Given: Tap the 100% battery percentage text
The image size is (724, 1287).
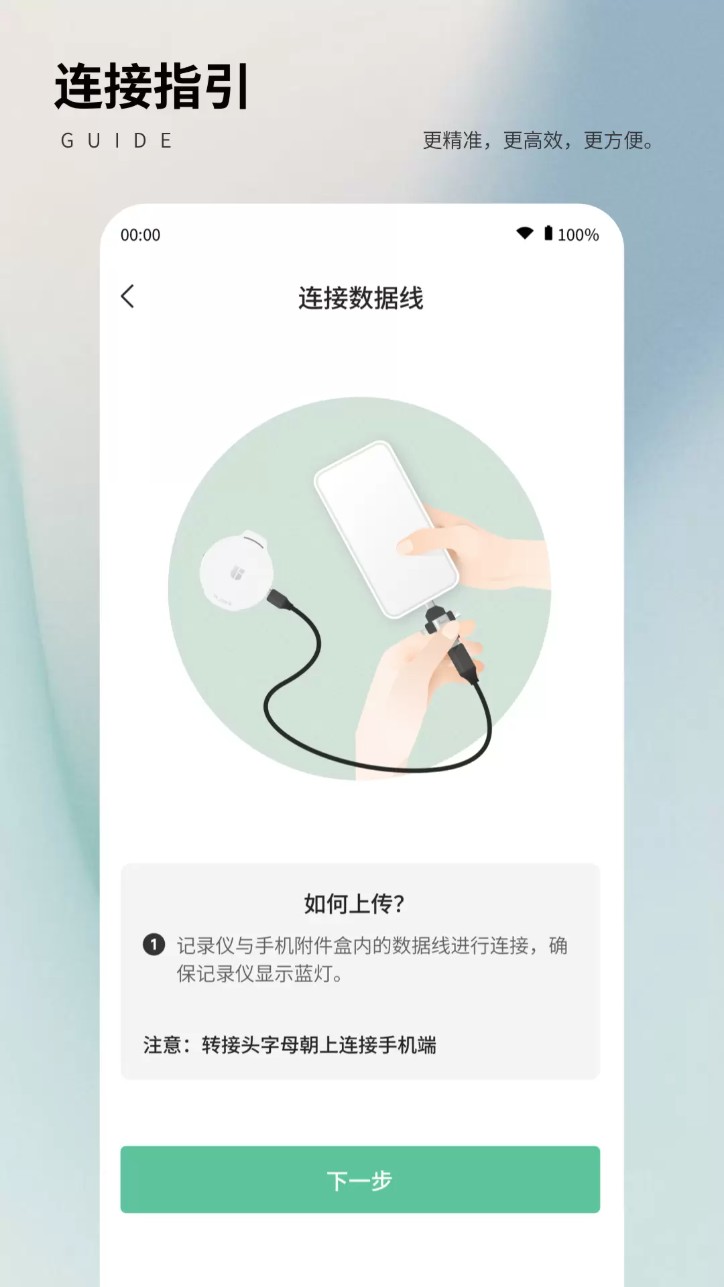Looking at the screenshot, I should pyautogui.click(x=578, y=235).
